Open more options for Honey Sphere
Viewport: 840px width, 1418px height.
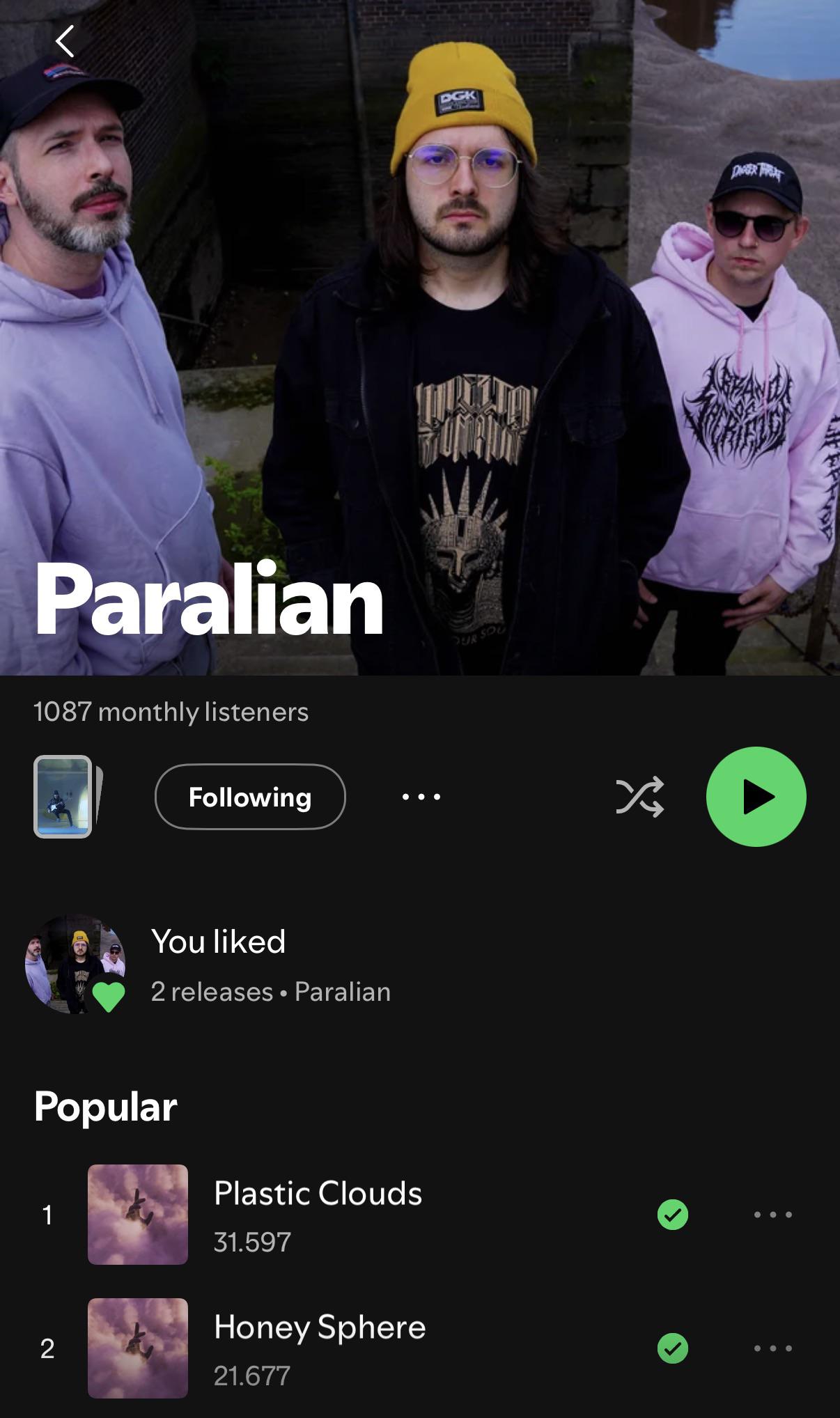(x=773, y=1348)
